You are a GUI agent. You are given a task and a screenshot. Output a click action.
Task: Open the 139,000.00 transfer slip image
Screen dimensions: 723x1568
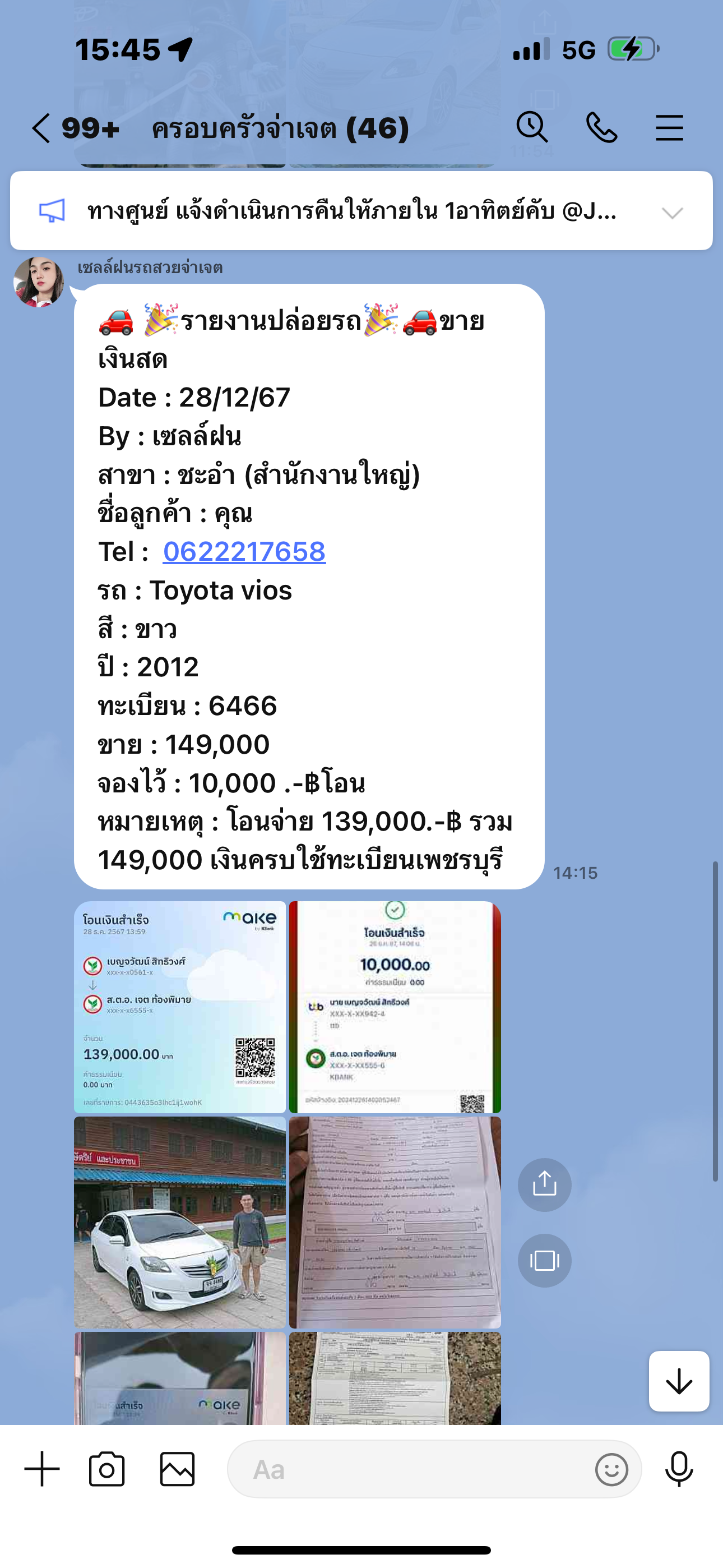[x=180, y=1007]
